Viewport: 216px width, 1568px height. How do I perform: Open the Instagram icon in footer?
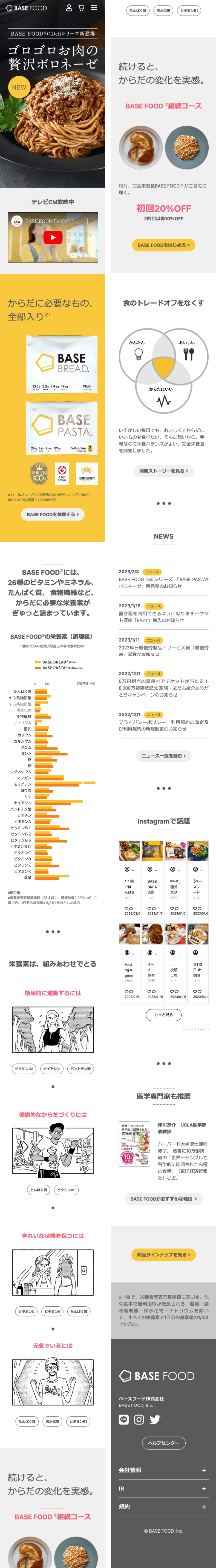(x=139, y=1419)
